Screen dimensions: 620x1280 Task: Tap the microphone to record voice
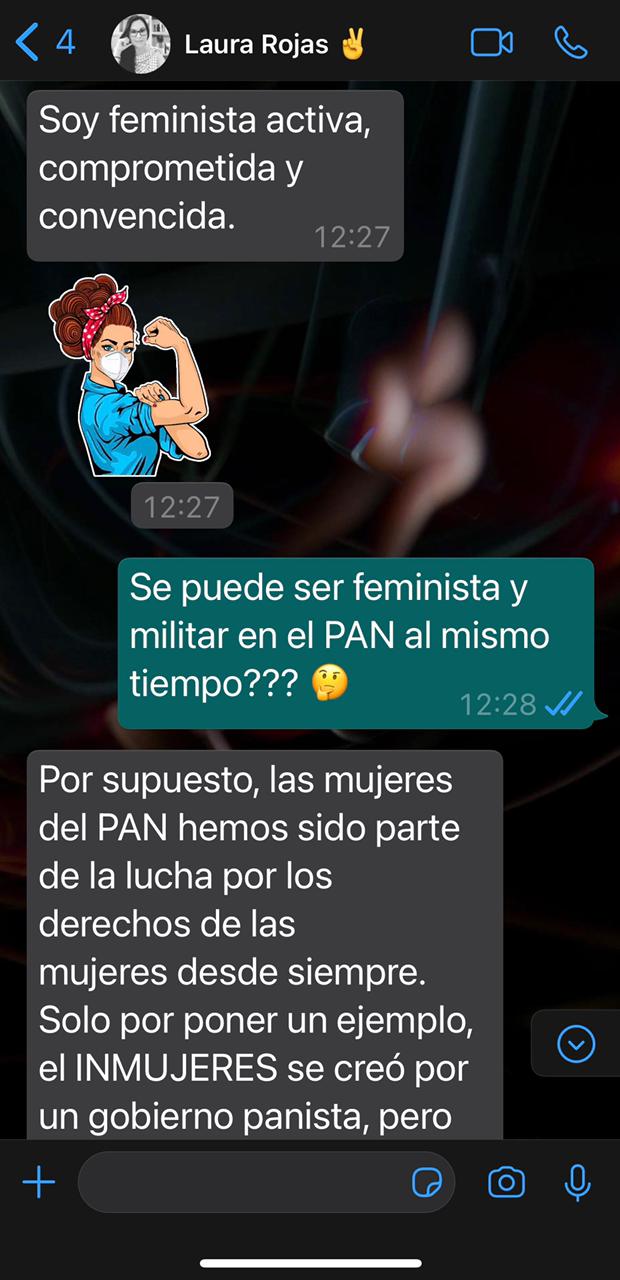point(577,1183)
